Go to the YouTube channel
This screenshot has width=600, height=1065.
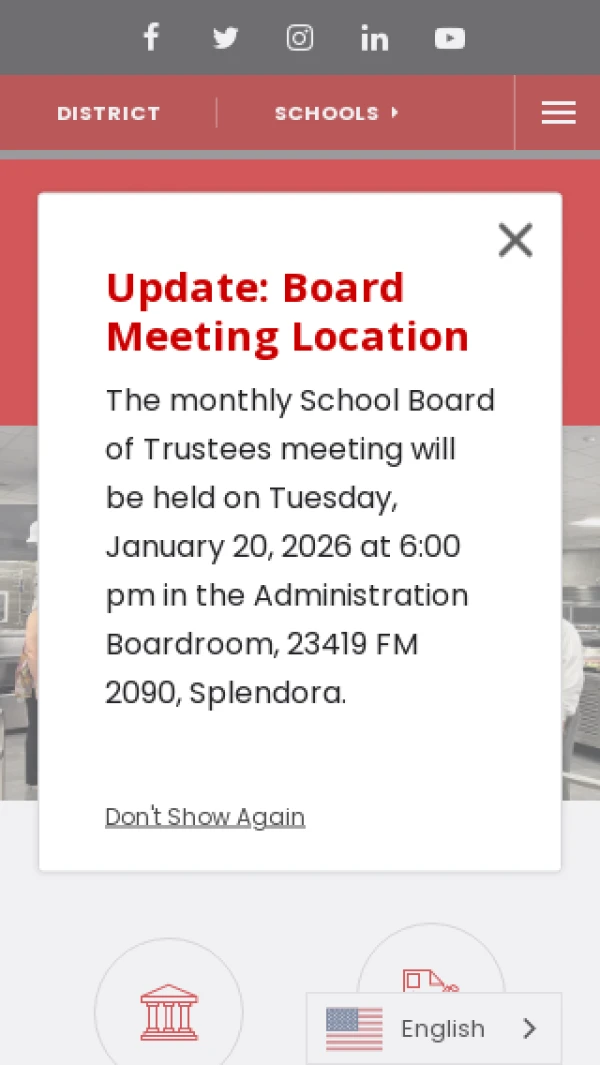(x=450, y=38)
